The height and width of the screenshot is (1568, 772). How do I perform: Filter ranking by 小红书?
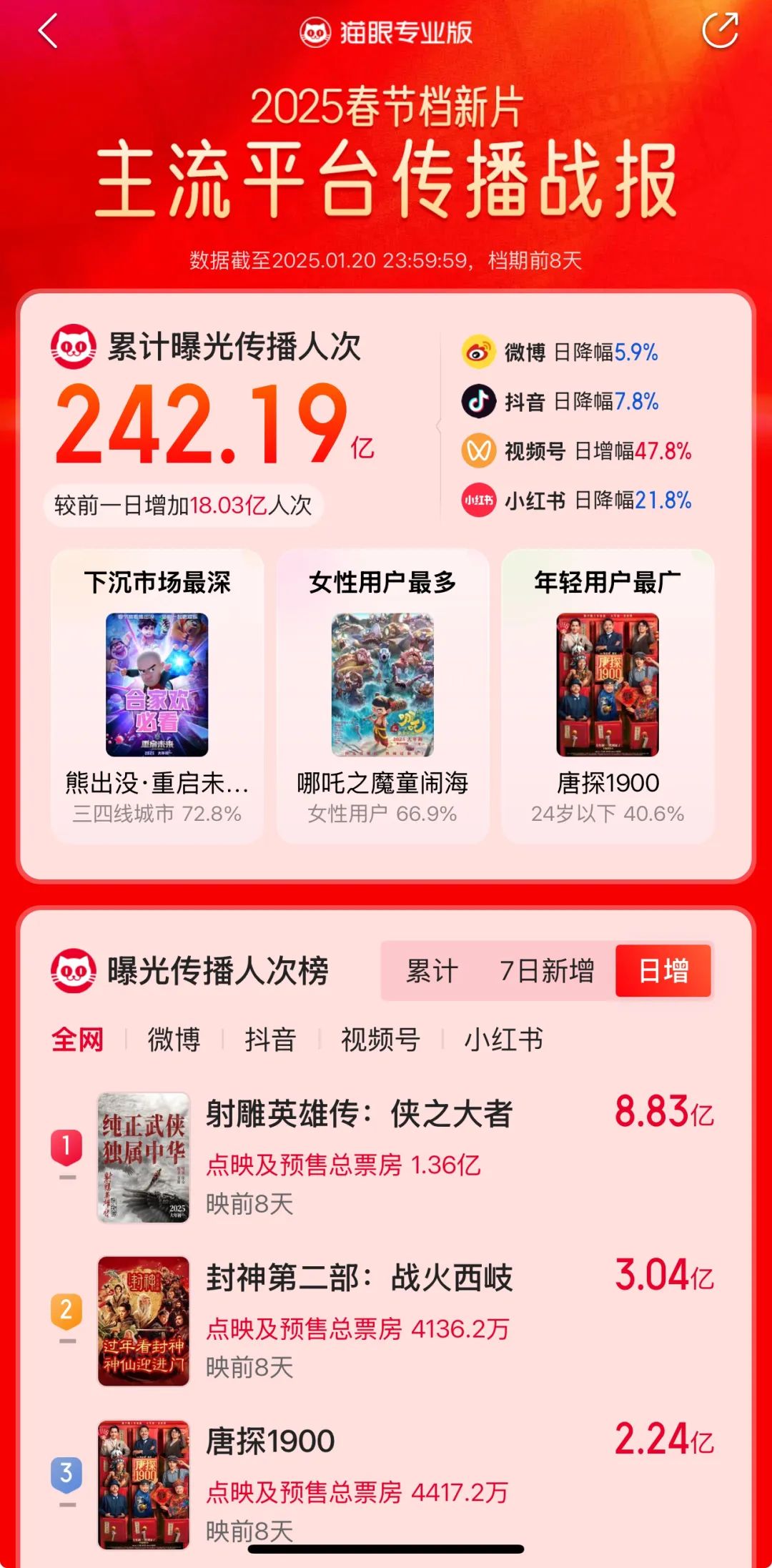tap(504, 1040)
